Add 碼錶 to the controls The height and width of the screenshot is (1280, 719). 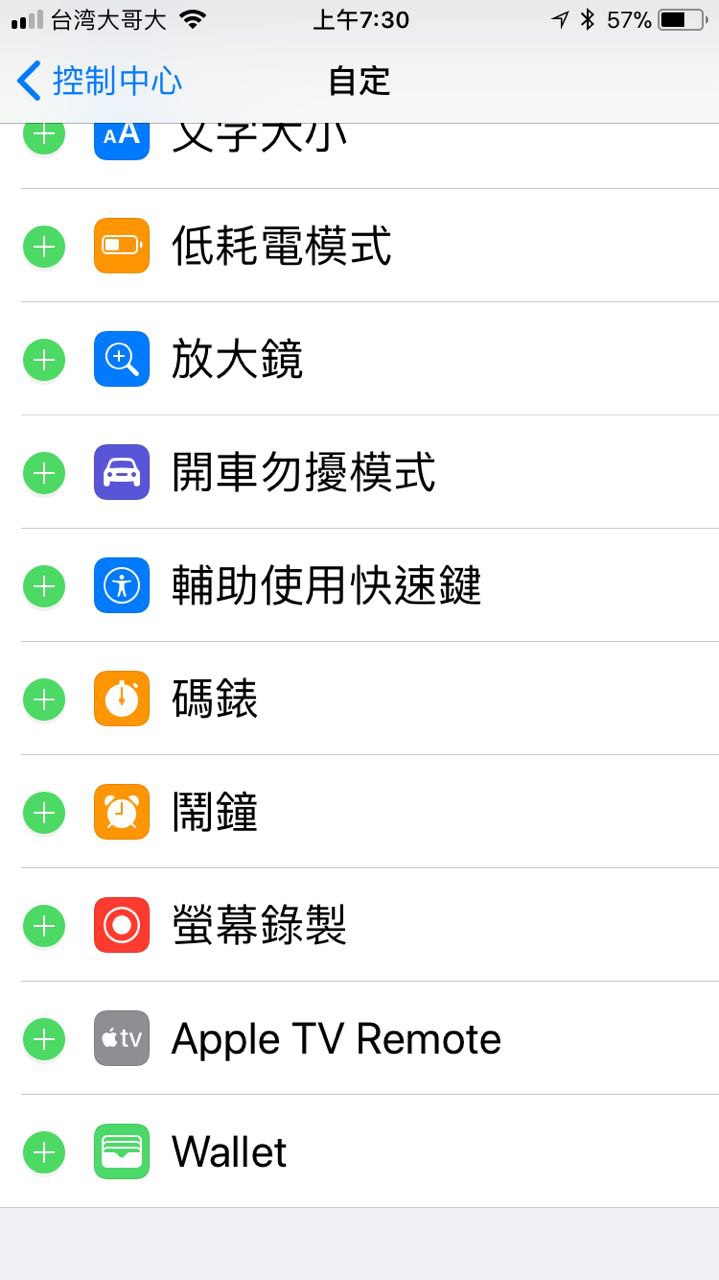(44, 699)
